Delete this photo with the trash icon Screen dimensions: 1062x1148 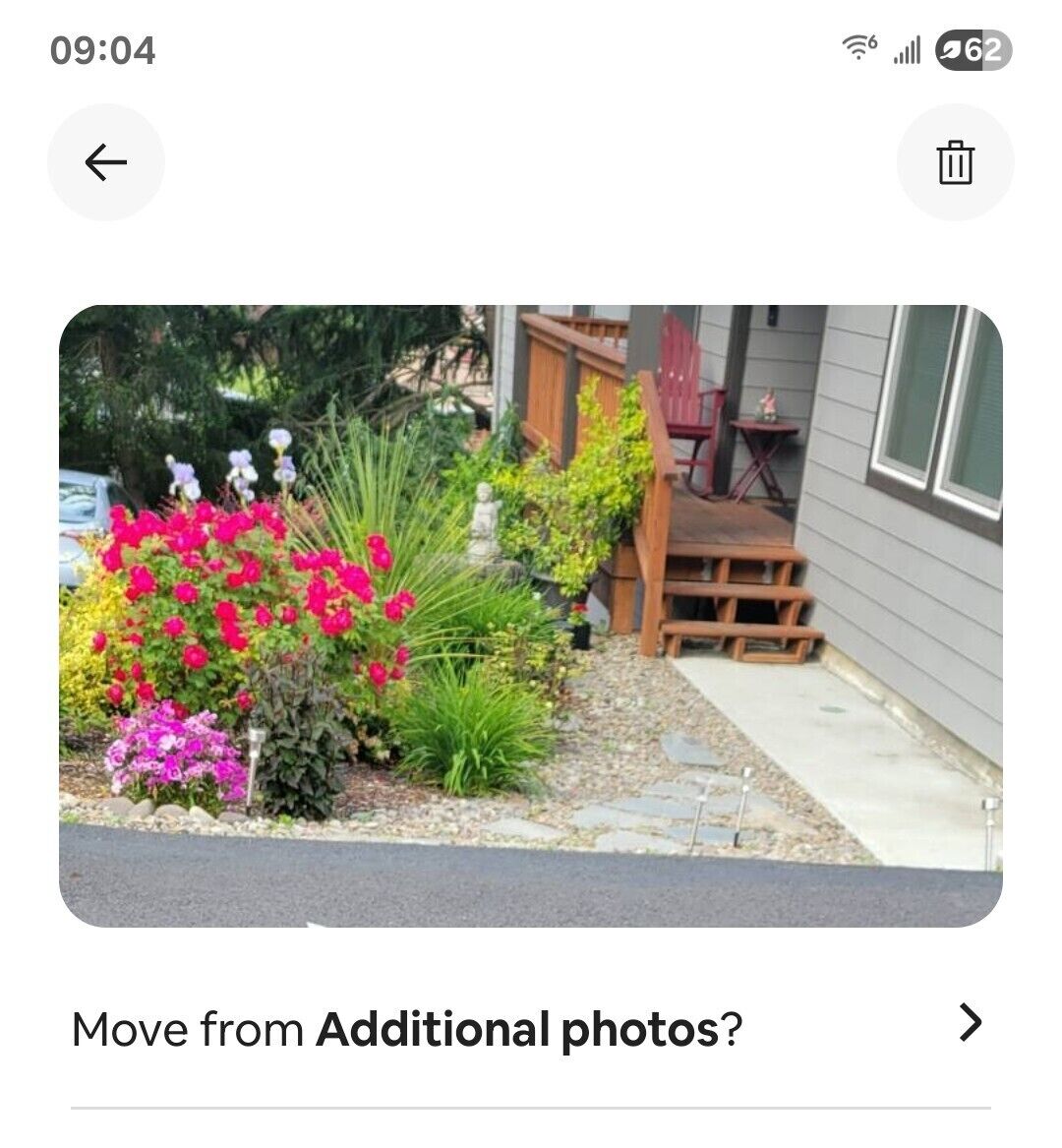tap(955, 162)
